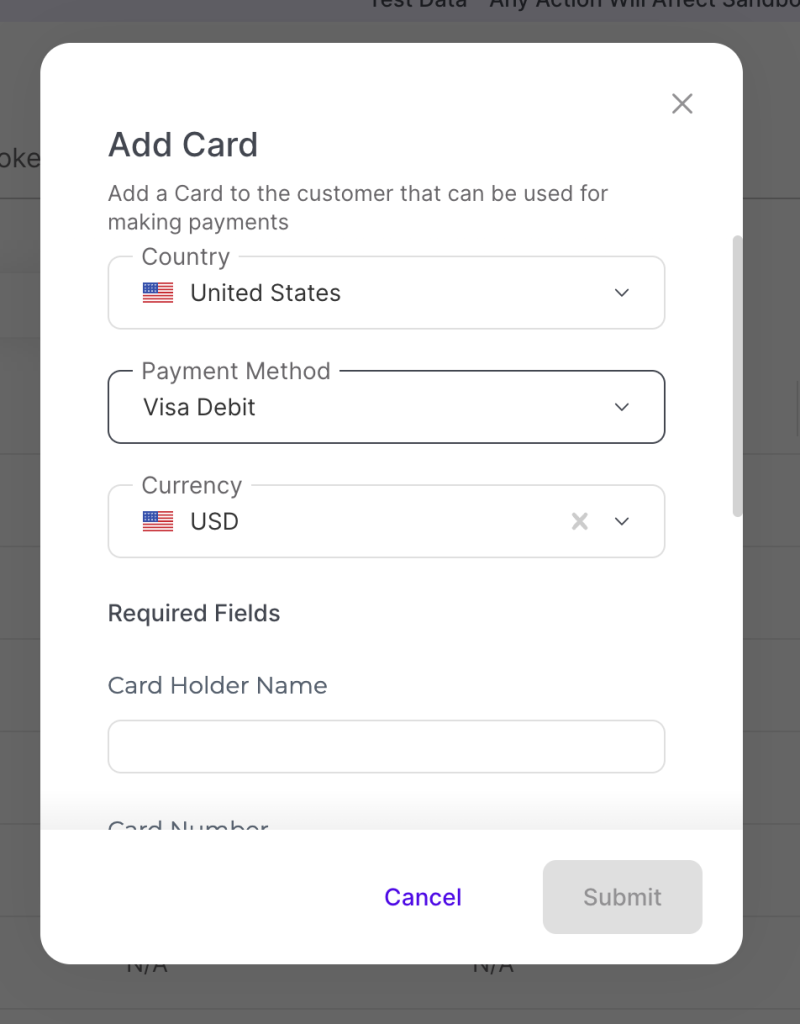Focus the Card Holder Name field
The width and height of the screenshot is (800, 1024).
click(x=386, y=747)
